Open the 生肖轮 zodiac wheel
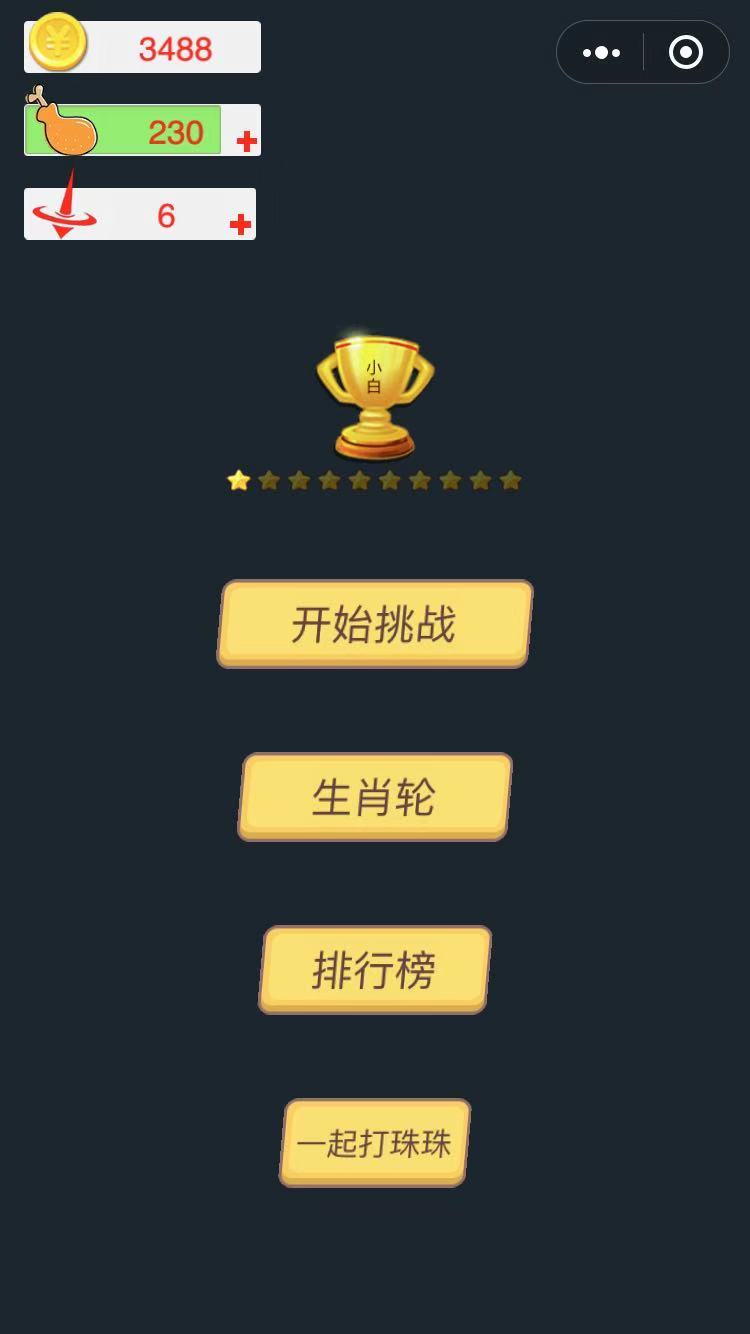This screenshot has width=750, height=1334. 374,797
